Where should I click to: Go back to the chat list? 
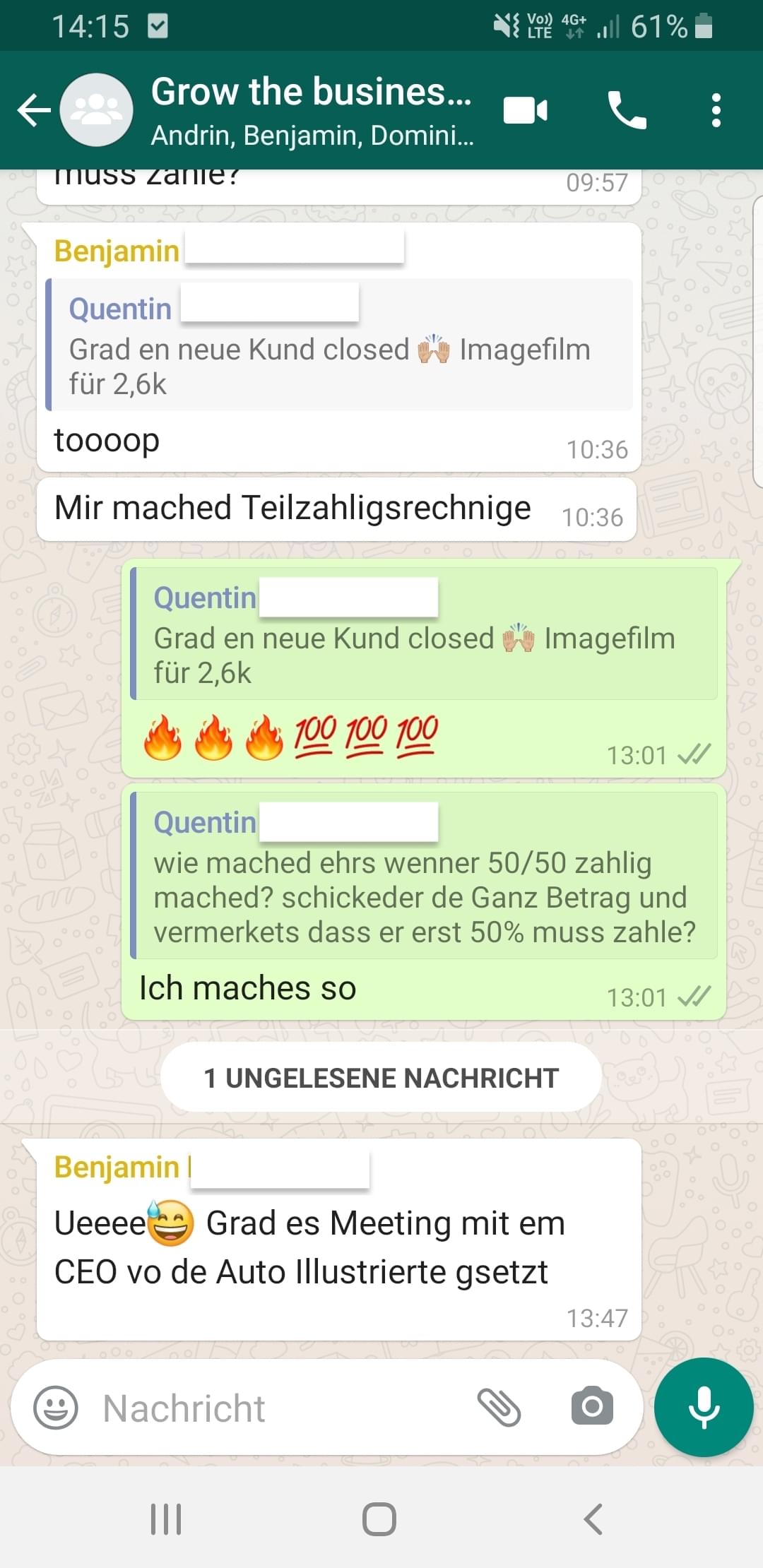34,110
